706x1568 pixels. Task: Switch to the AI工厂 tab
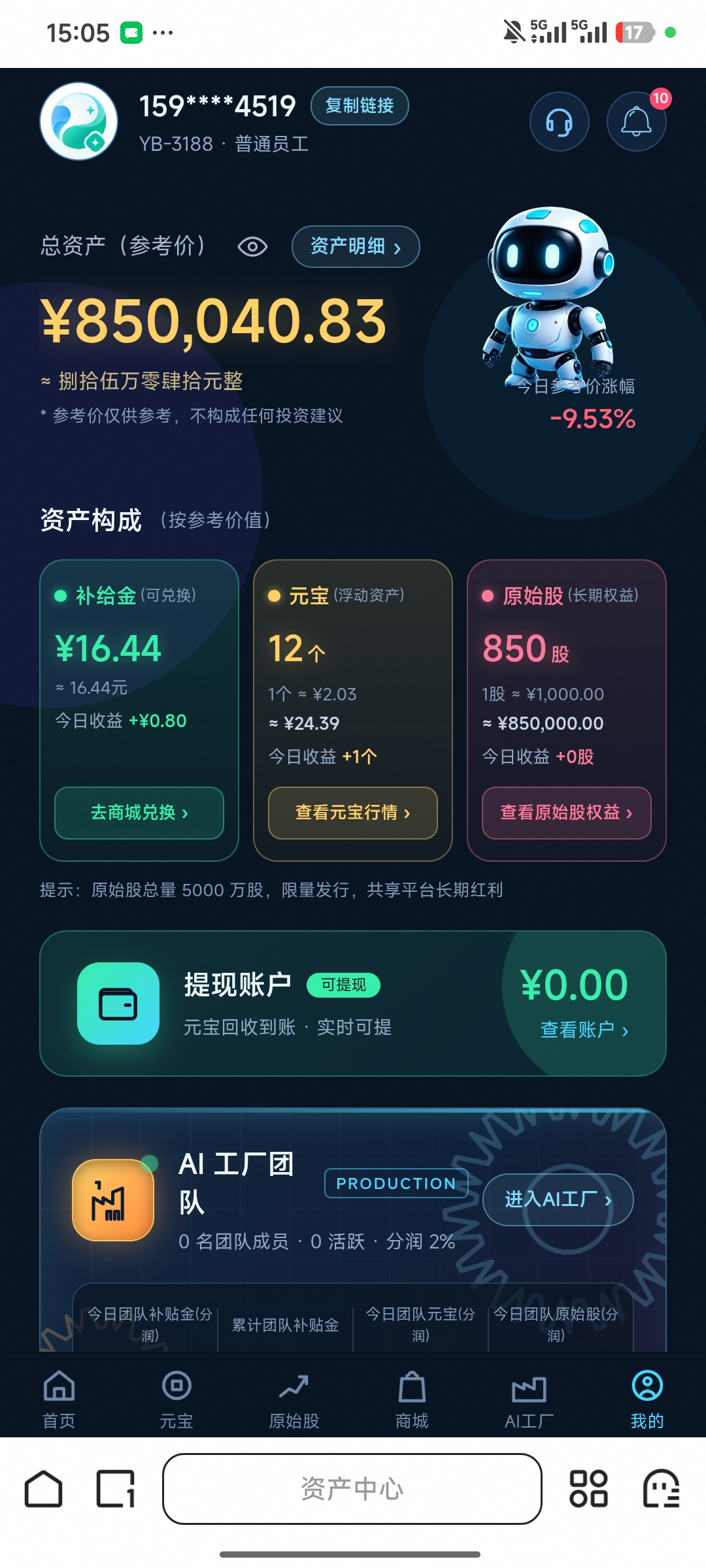coord(529,1399)
